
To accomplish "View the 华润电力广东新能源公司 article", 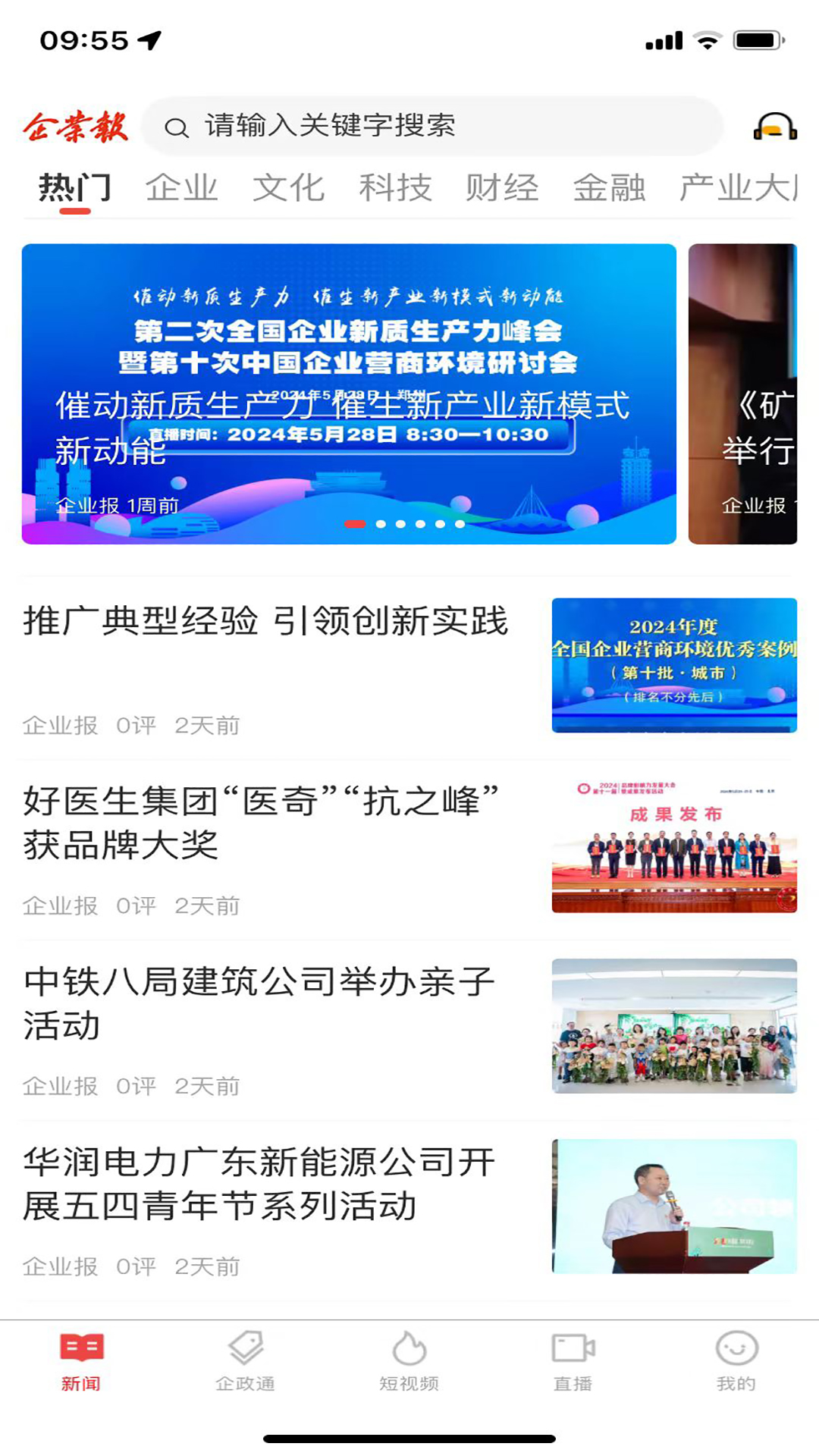I will (x=259, y=1183).
